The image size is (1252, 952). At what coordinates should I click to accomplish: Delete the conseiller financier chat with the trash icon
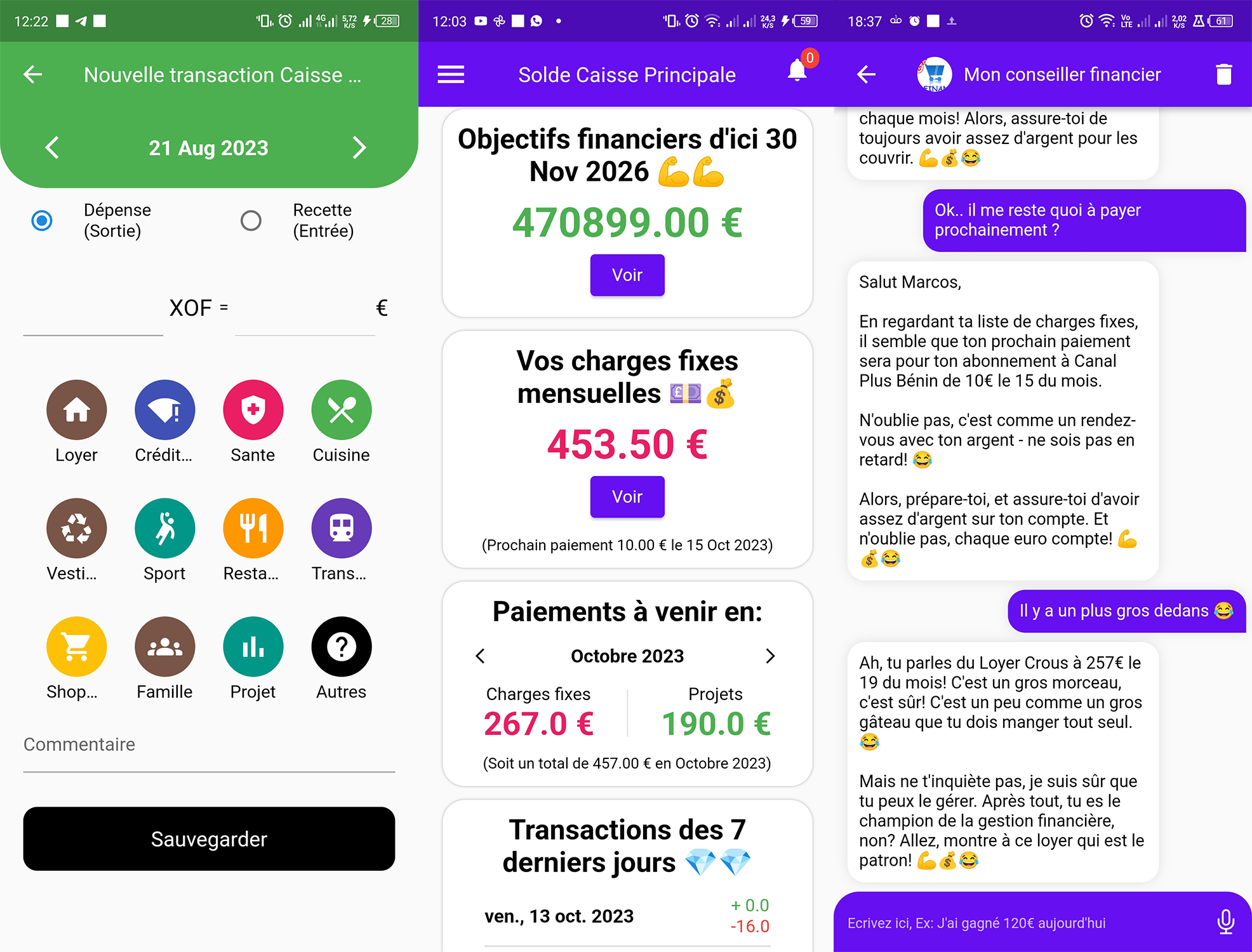[x=1223, y=75]
